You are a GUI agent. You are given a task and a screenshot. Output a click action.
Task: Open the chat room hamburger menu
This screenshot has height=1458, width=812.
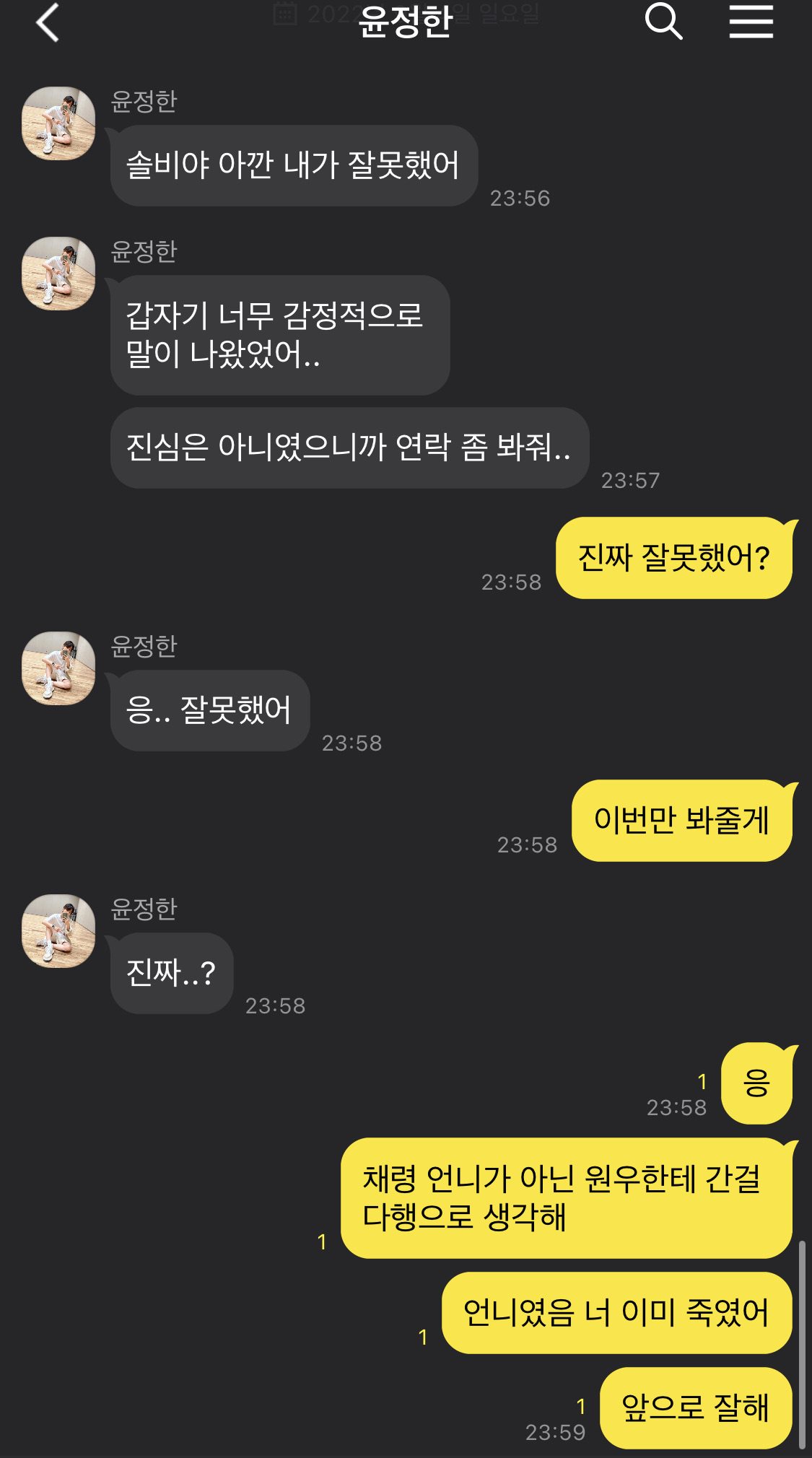(751, 21)
